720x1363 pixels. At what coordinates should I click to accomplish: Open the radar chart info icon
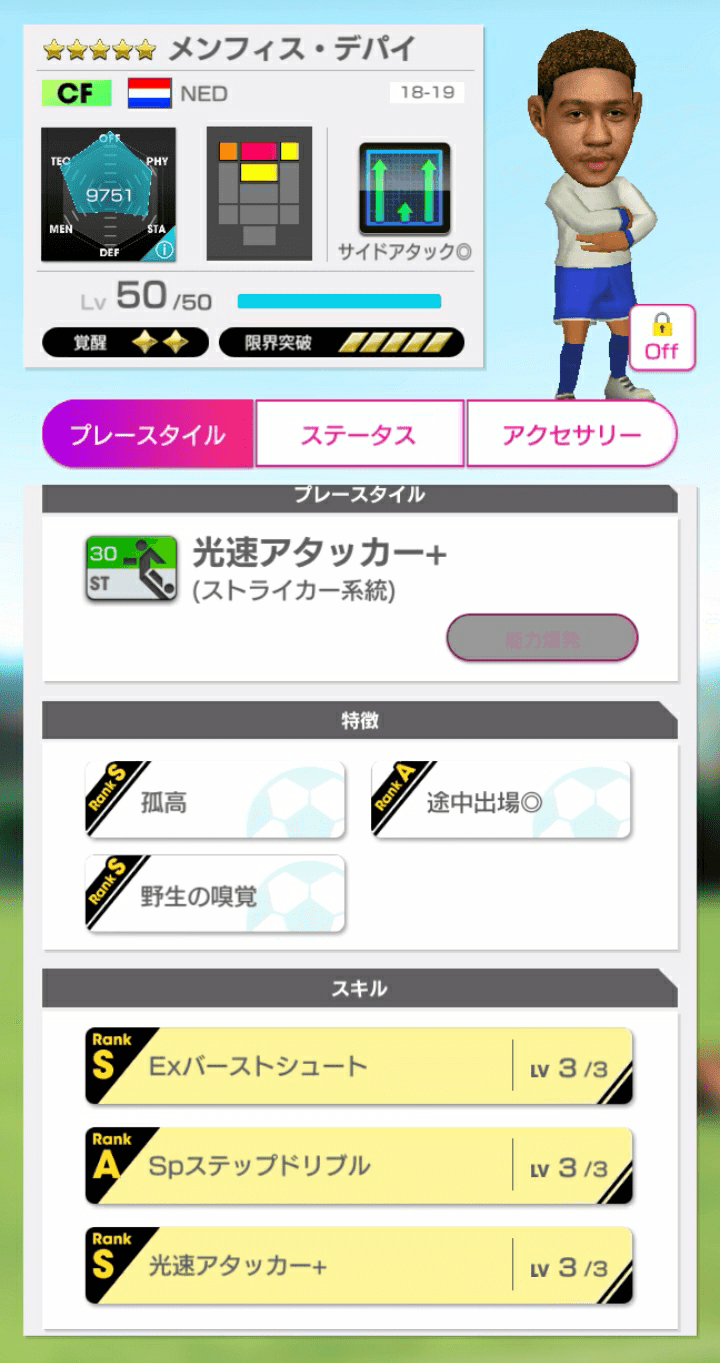coord(165,249)
